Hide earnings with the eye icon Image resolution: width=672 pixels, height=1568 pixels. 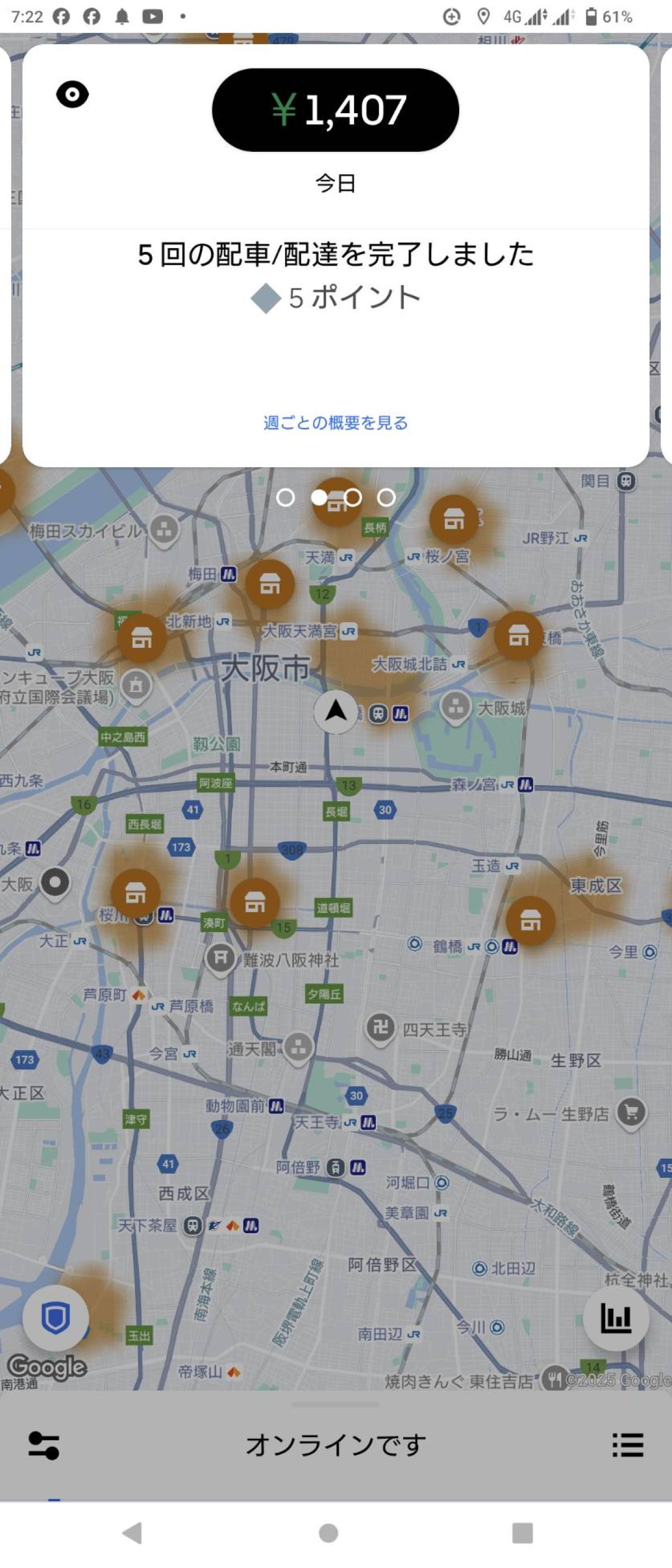[x=72, y=94]
